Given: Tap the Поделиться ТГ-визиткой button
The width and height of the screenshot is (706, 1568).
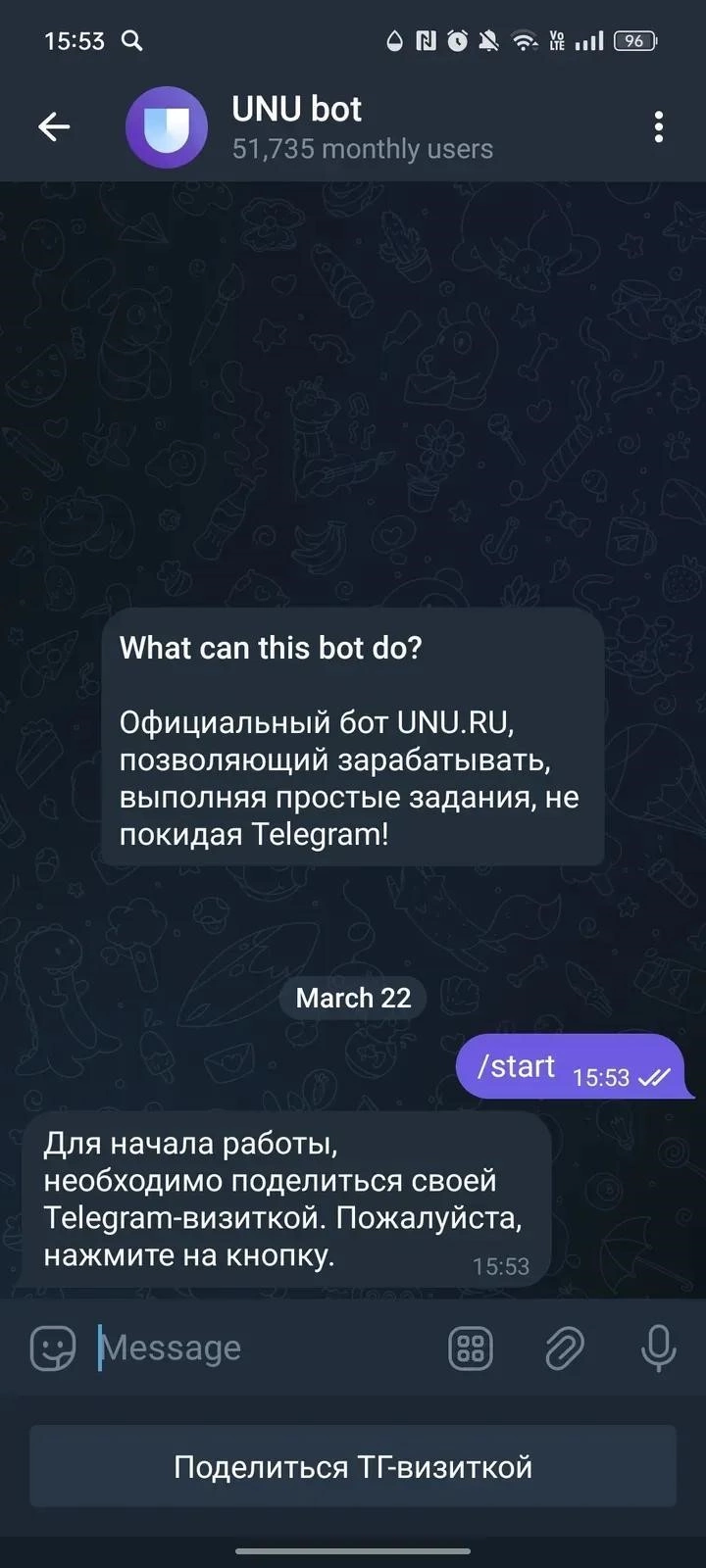Looking at the screenshot, I should coord(353,1467).
